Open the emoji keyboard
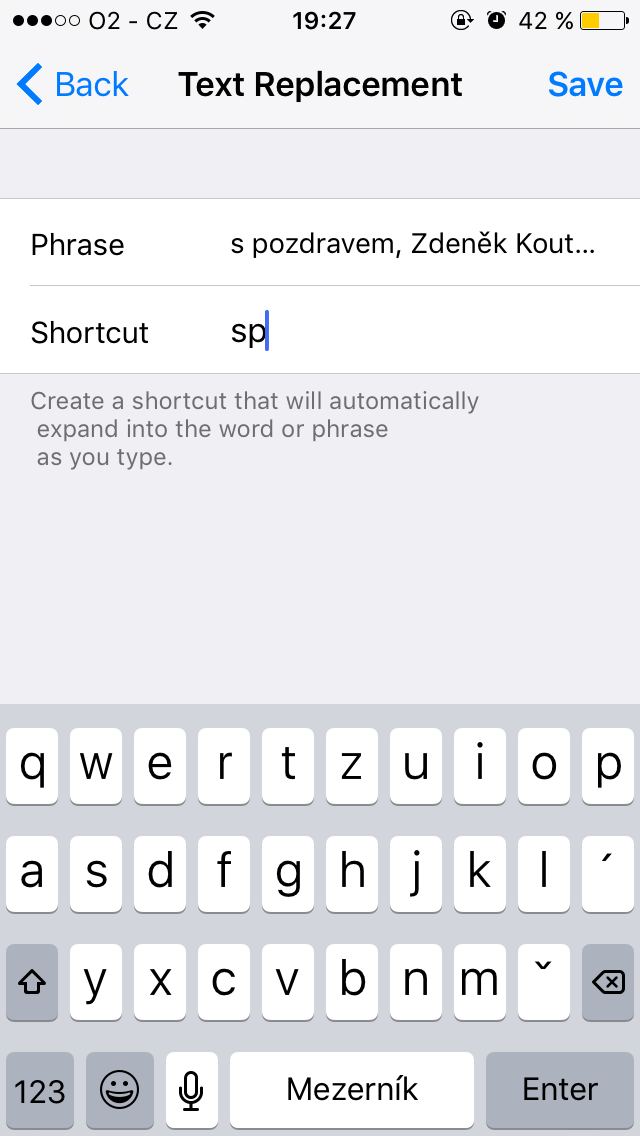Screen dimensions: 640x1136 (120, 1089)
